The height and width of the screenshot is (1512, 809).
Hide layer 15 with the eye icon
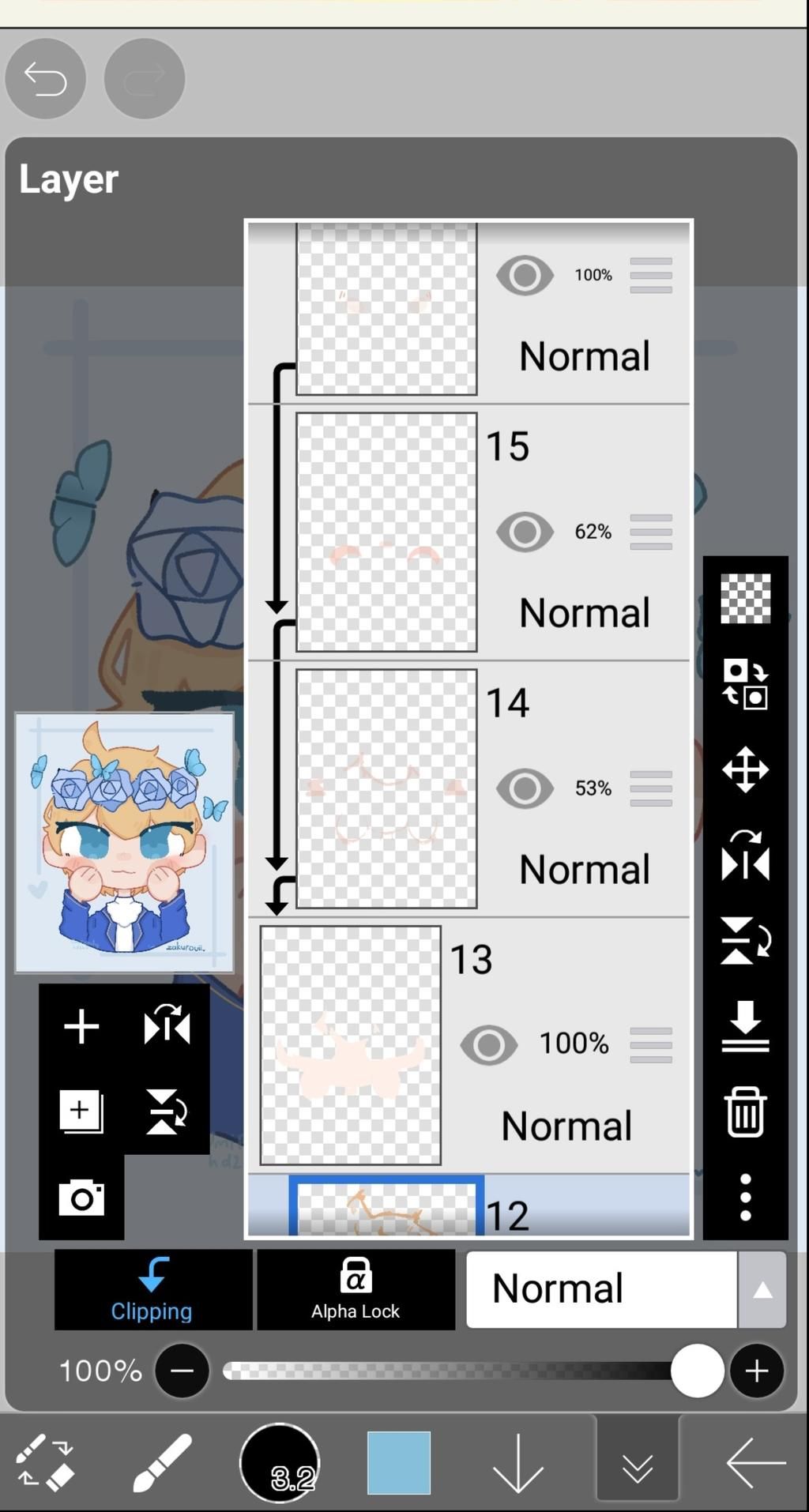tap(524, 532)
